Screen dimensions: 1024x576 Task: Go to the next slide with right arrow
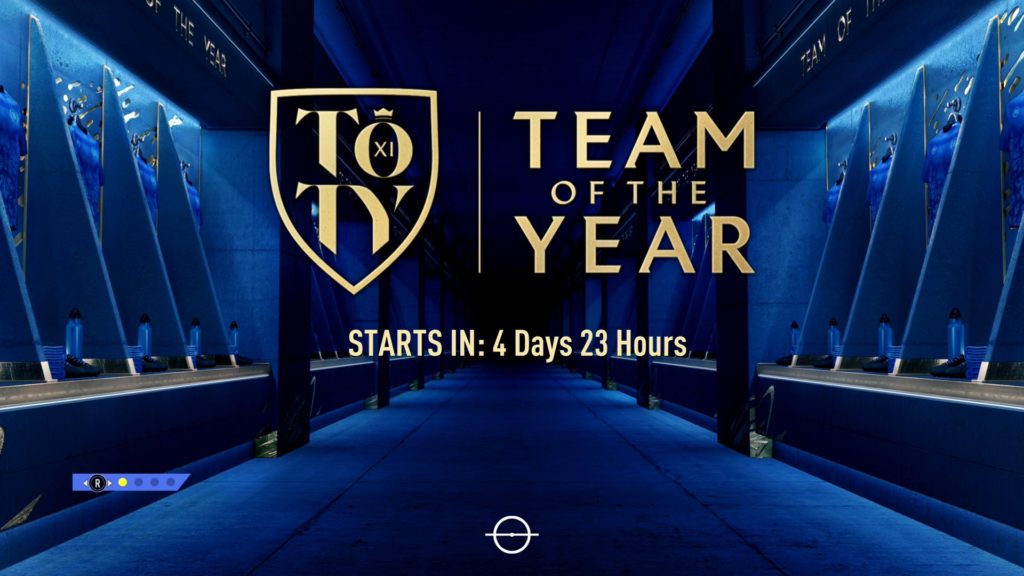(x=110, y=483)
